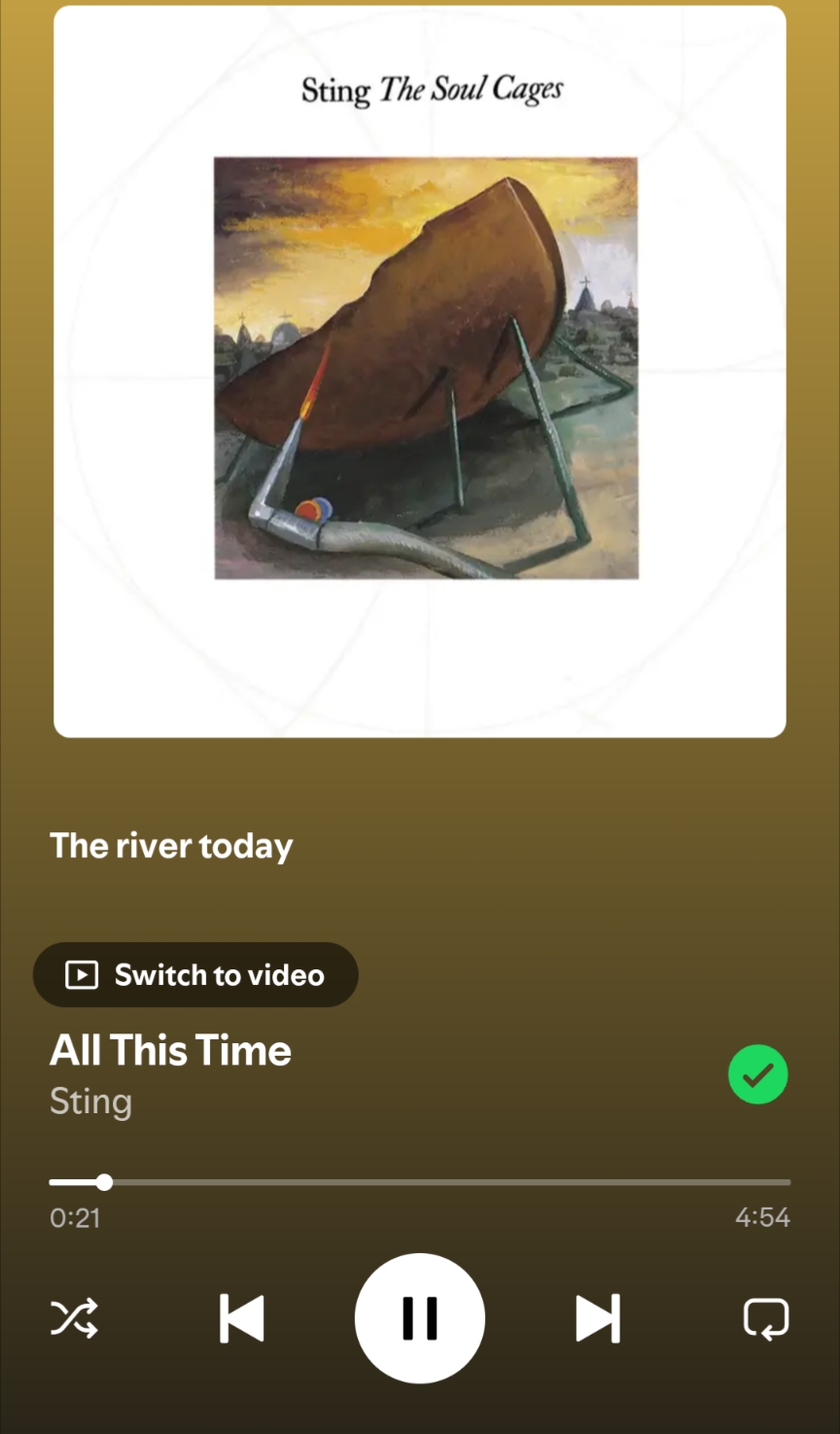840x1434 pixels.
Task: Open the artist Sting
Action: (x=90, y=1102)
